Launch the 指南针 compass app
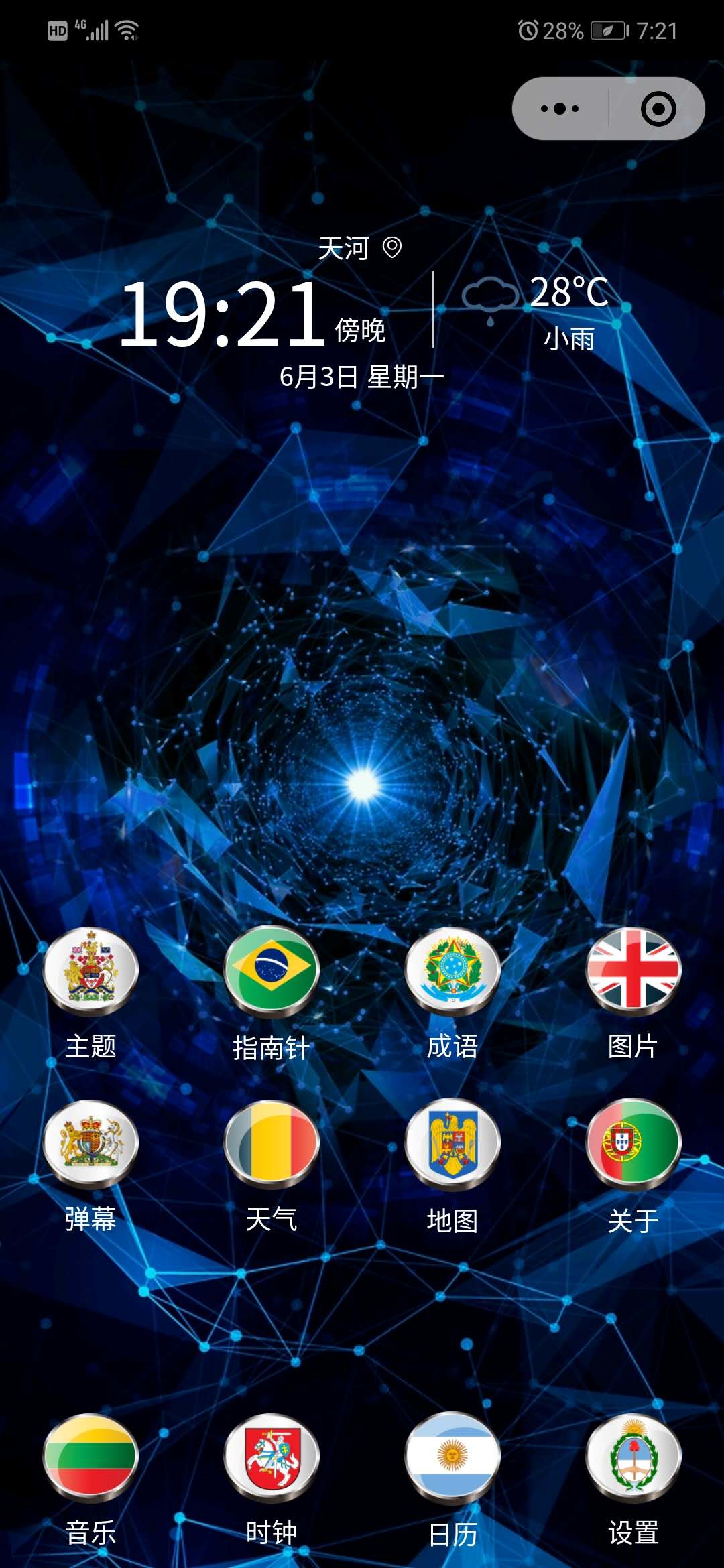The height and width of the screenshot is (1568, 724). pos(271,970)
